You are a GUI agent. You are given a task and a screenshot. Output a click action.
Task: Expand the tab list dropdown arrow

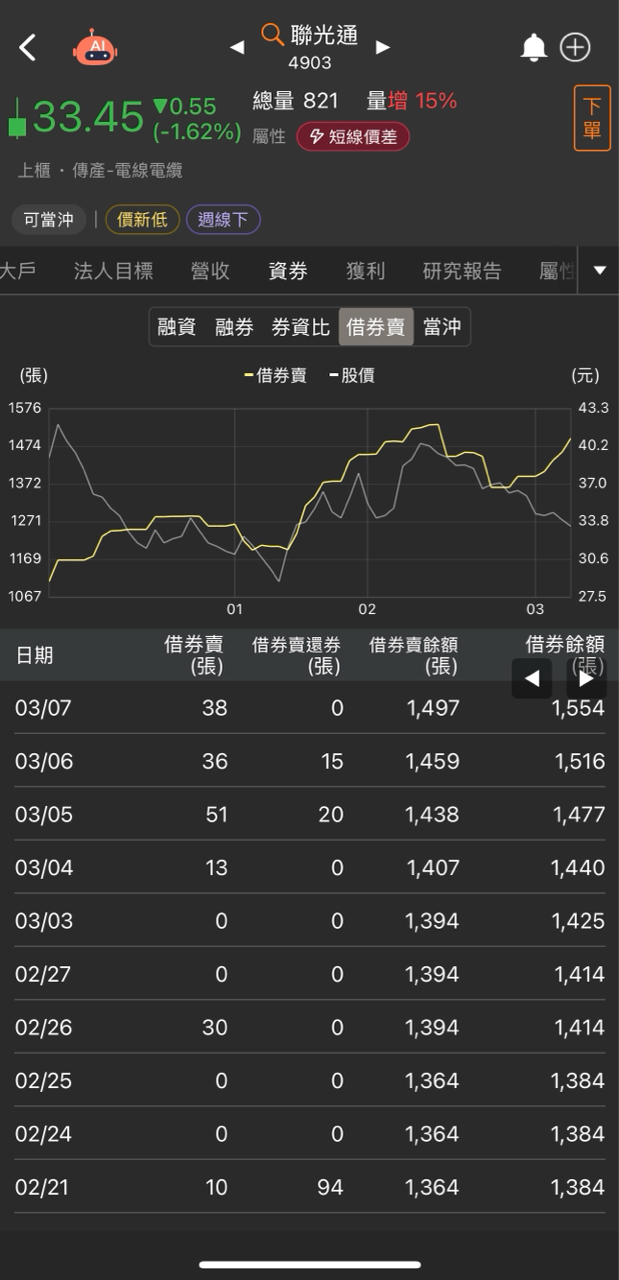pos(600,270)
